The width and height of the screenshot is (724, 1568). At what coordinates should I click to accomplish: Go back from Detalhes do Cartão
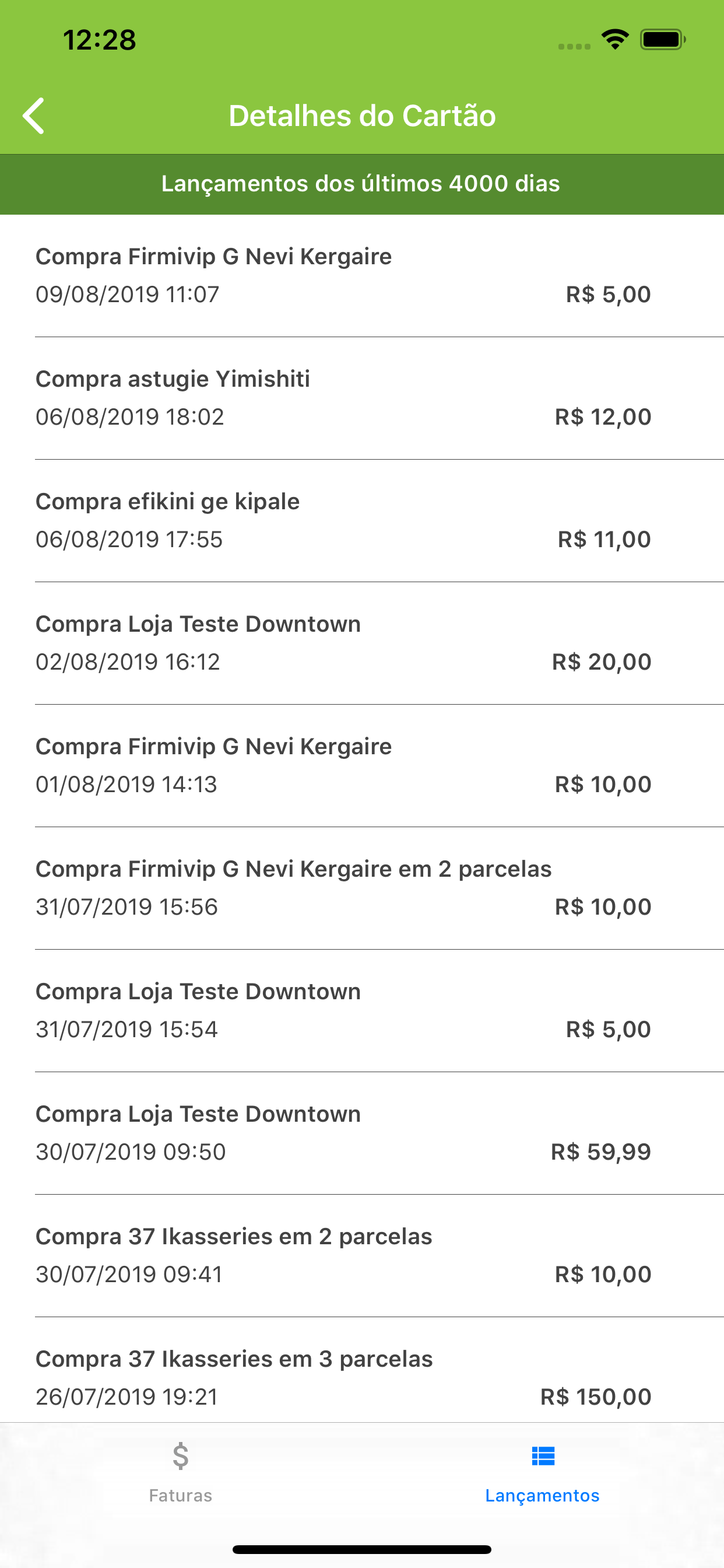pyautogui.click(x=34, y=116)
